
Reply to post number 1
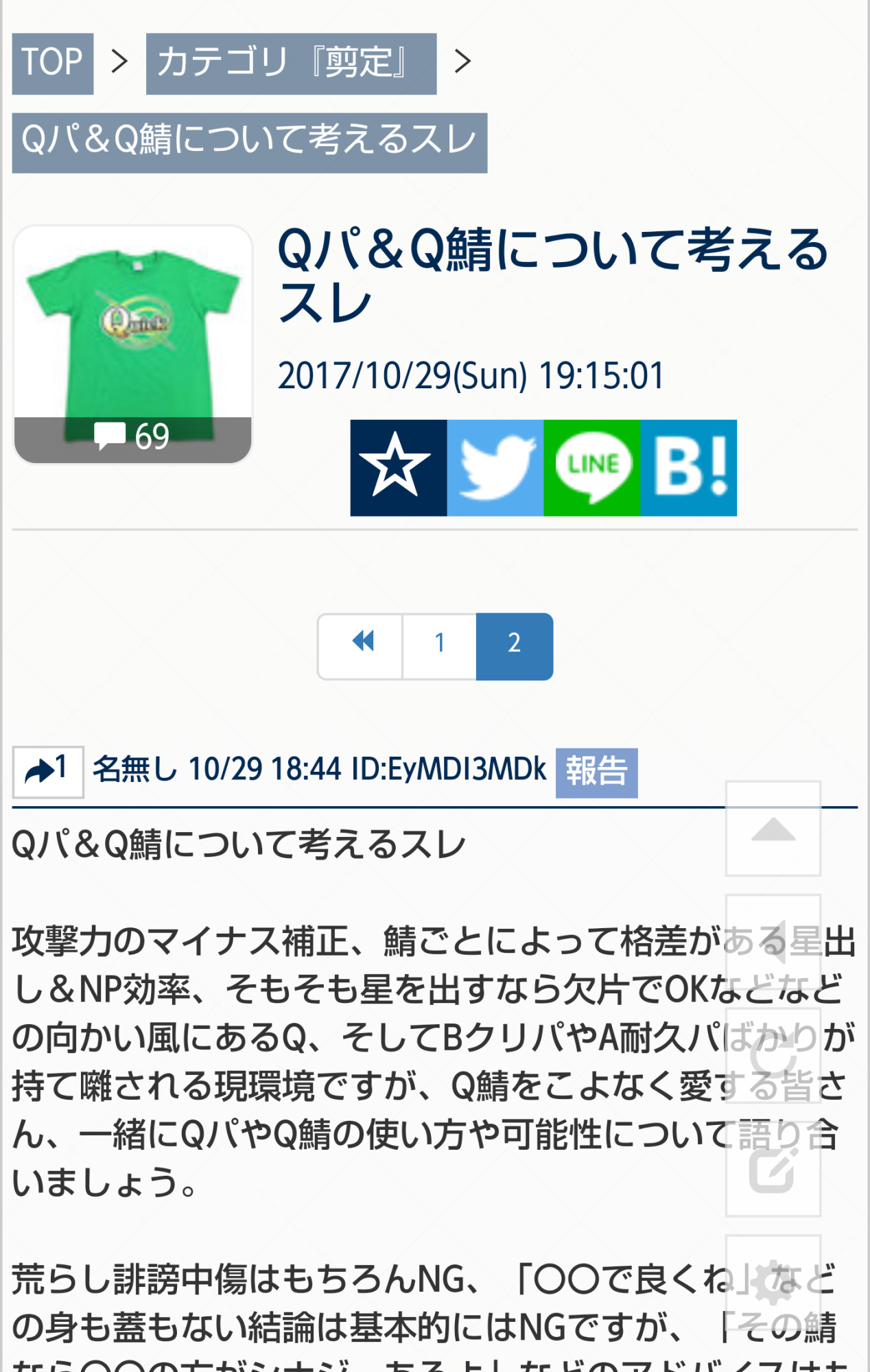pos(48,771)
